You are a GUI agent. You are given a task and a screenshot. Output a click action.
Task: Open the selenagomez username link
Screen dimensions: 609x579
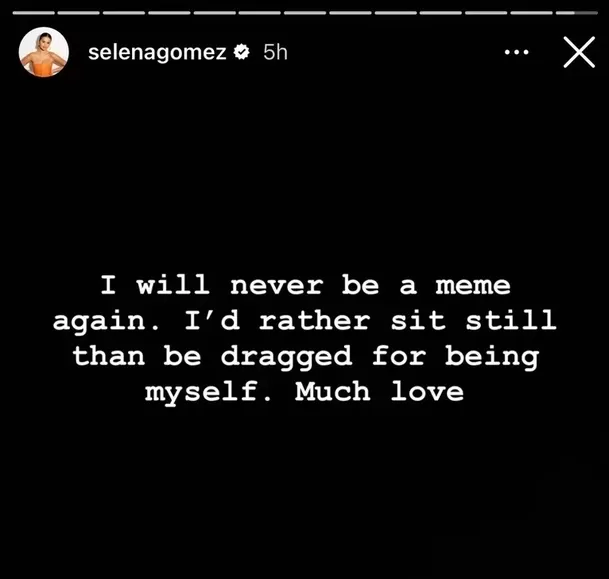157,52
